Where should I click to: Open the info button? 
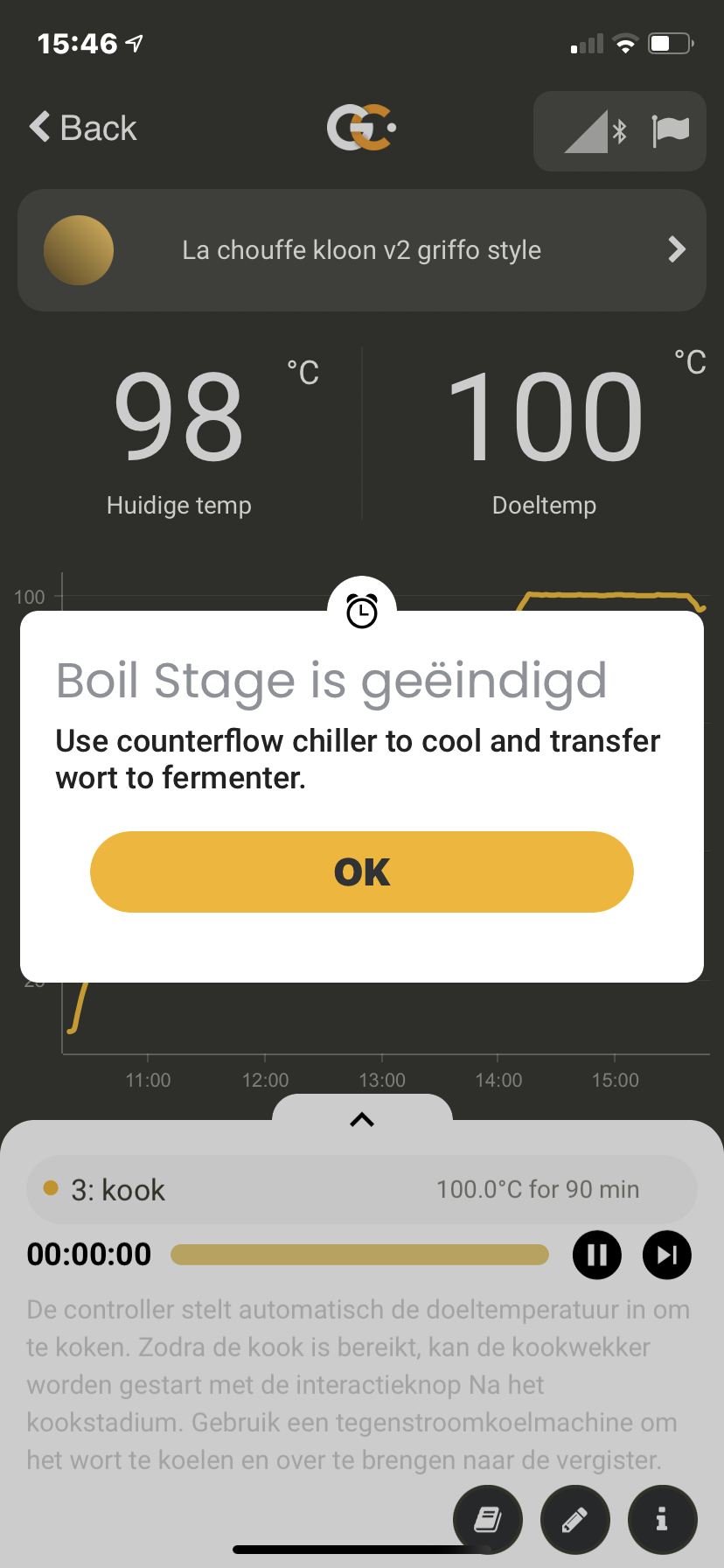coord(663,1520)
